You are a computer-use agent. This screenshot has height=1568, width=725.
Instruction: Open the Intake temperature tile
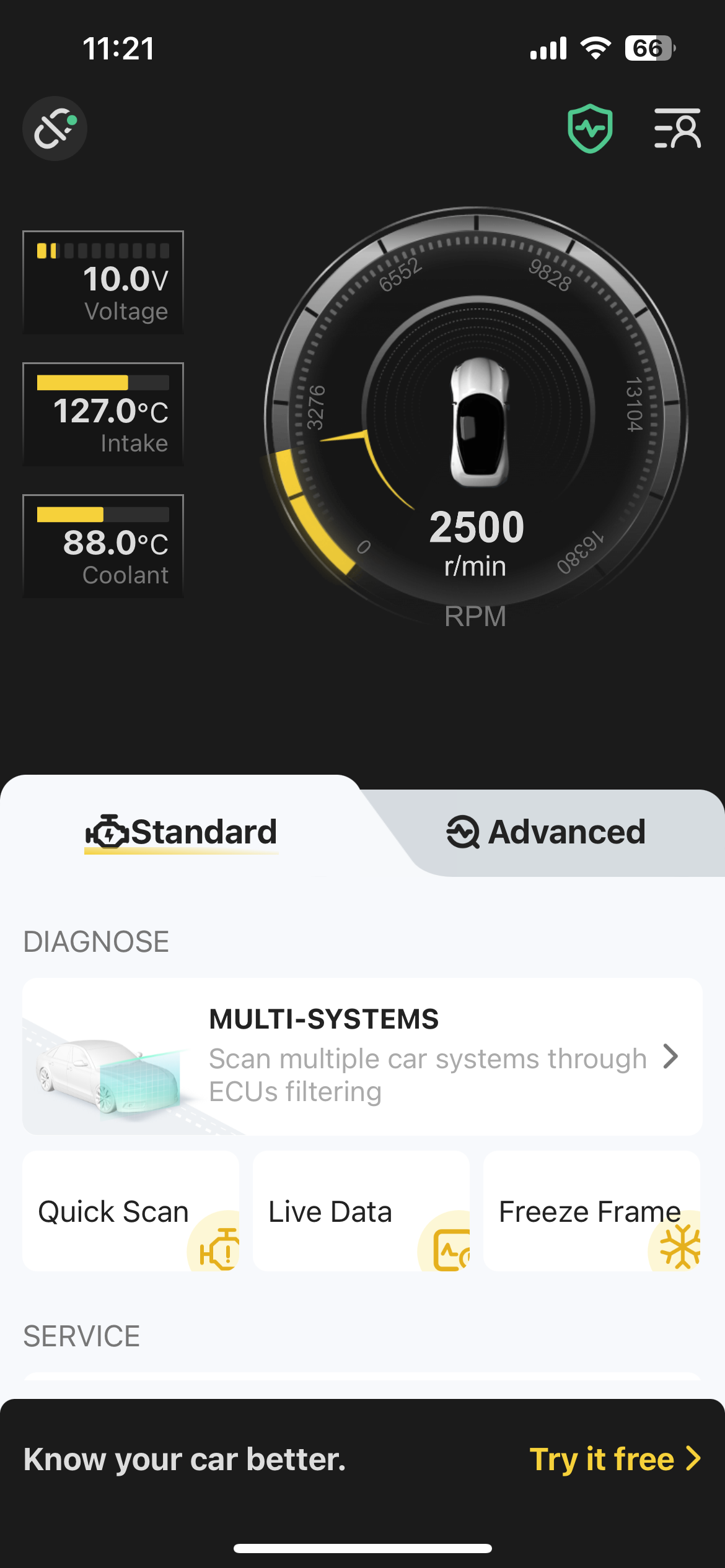point(103,414)
